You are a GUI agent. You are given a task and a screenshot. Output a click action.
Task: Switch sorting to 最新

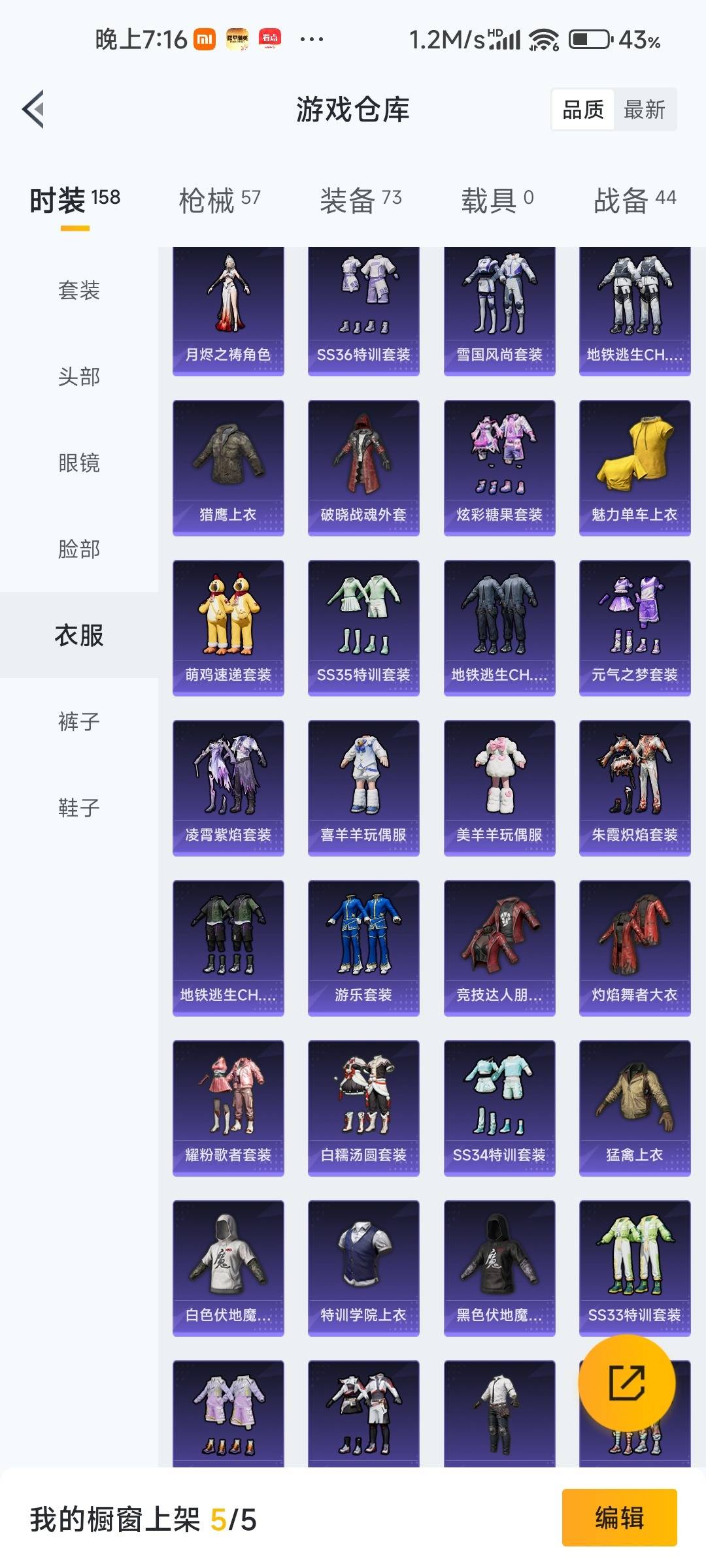[645, 109]
